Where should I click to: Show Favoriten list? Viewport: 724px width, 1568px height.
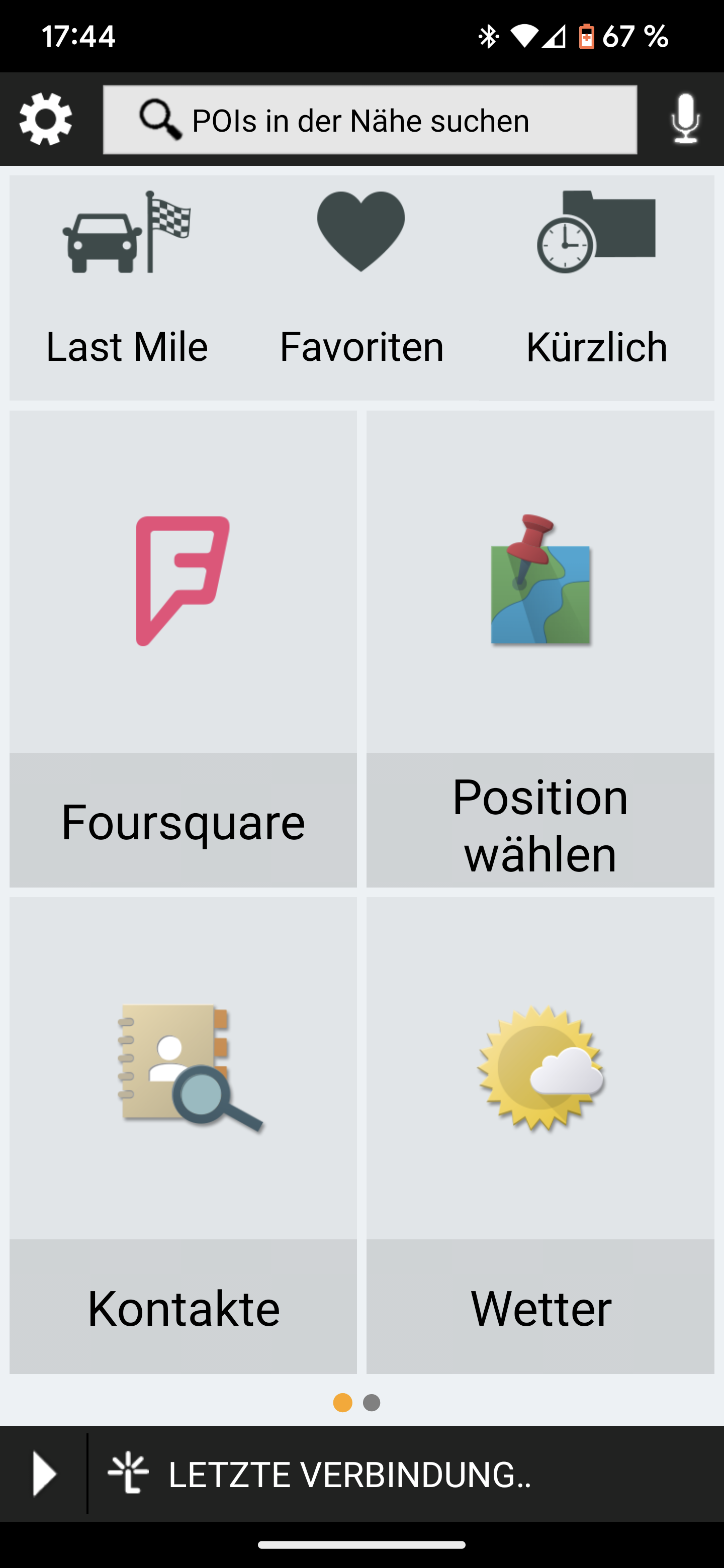(361, 287)
